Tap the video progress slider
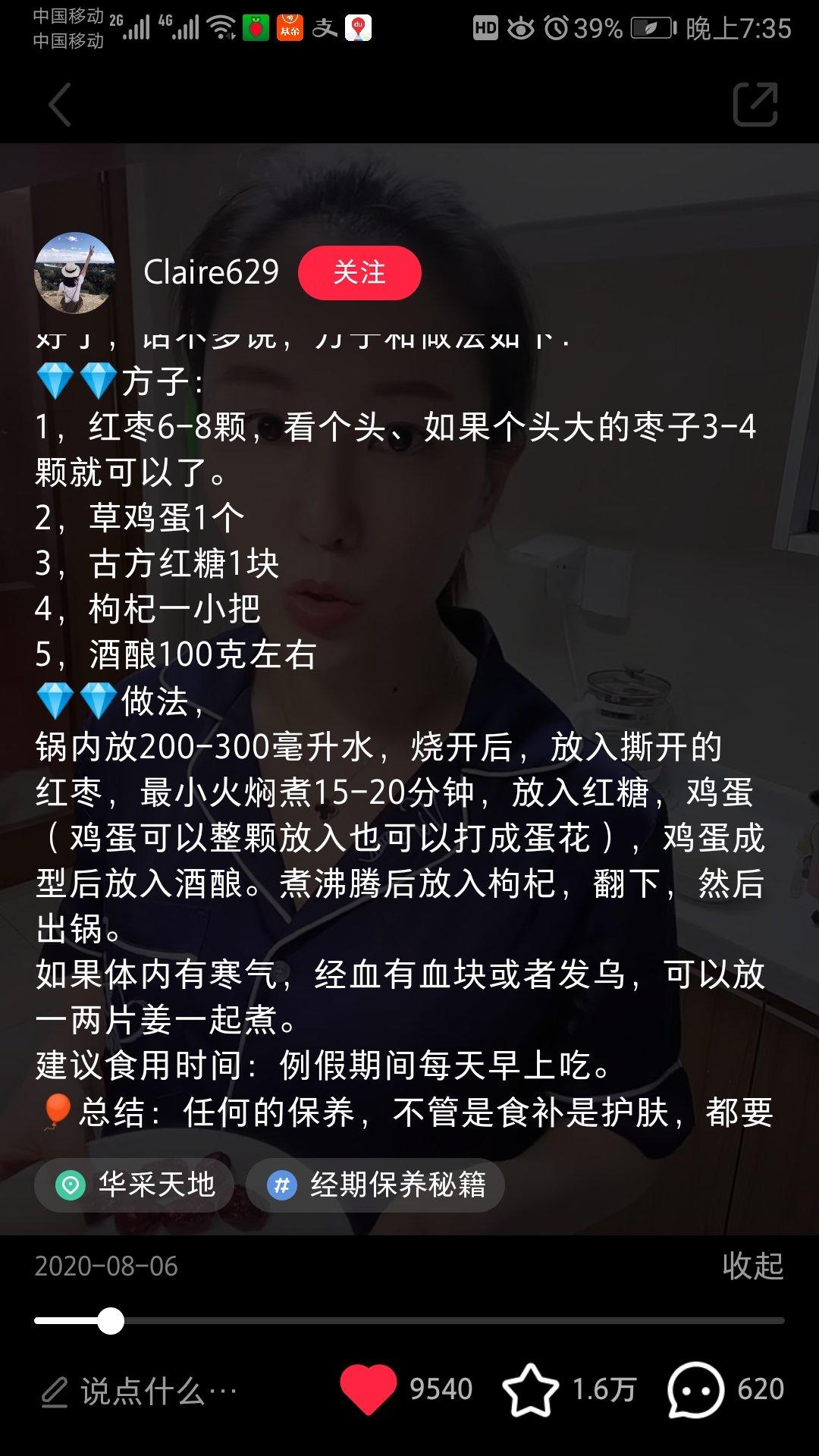 (409, 1321)
